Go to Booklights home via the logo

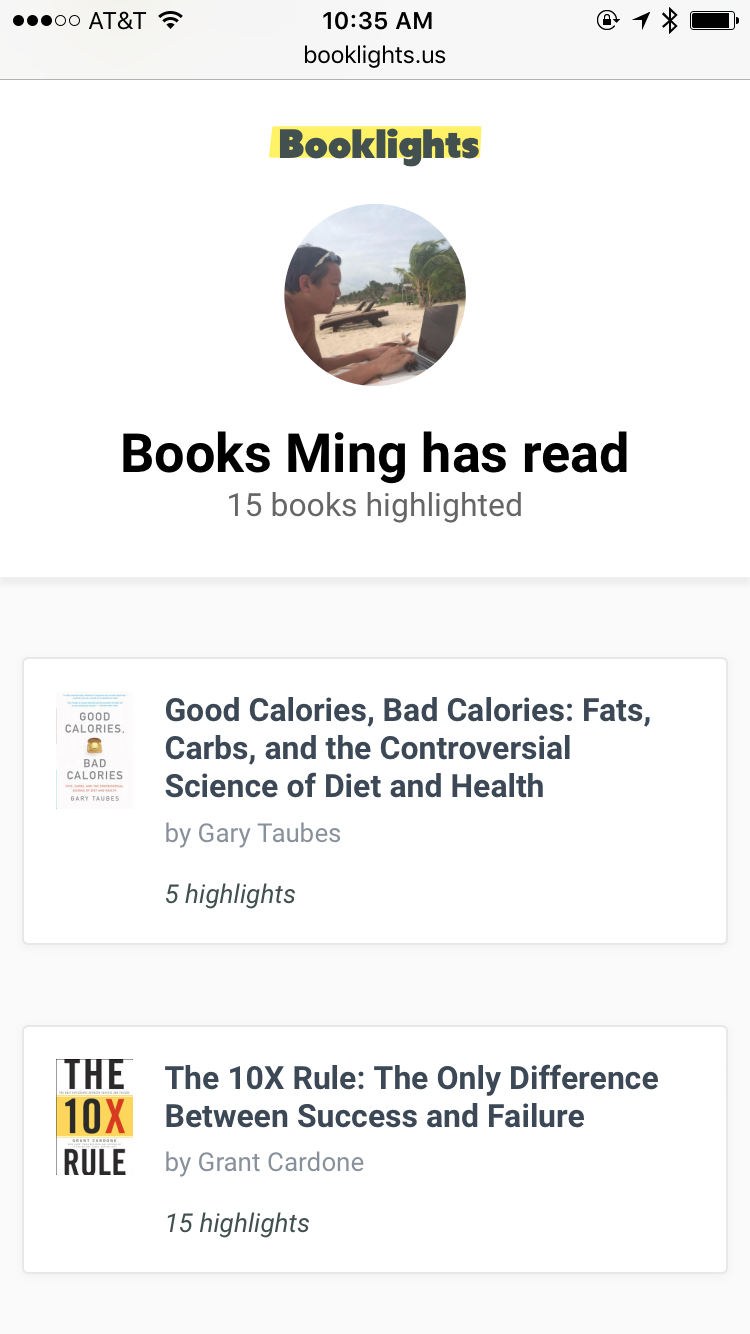(x=377, y=145)
